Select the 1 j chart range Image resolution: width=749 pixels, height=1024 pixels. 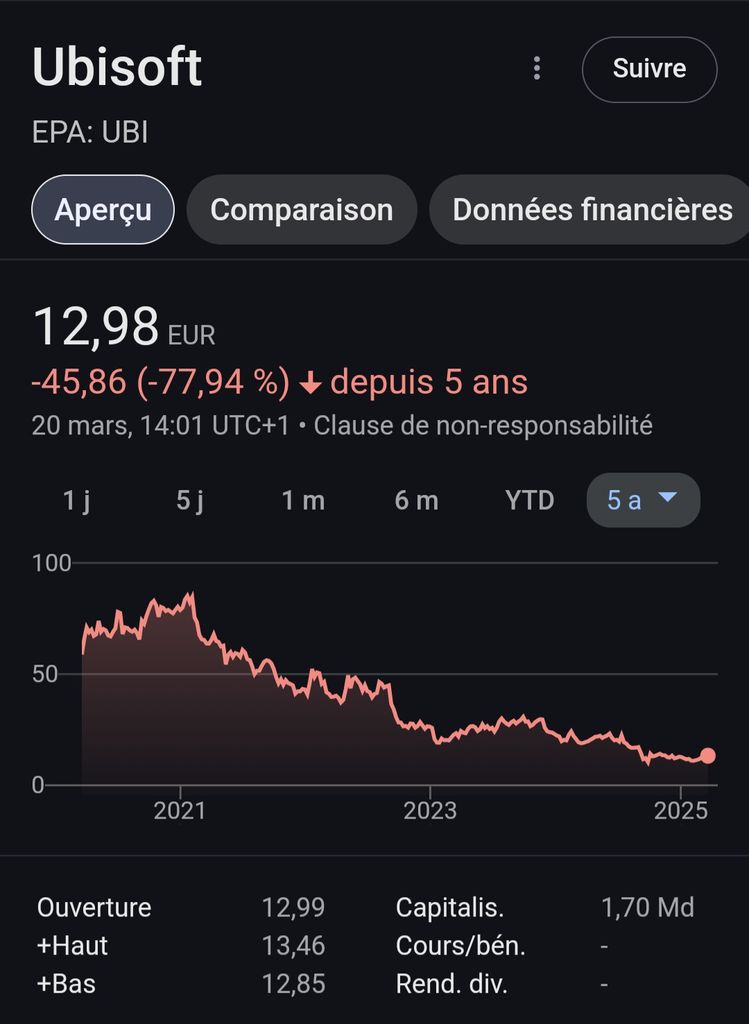coord(77,500)
